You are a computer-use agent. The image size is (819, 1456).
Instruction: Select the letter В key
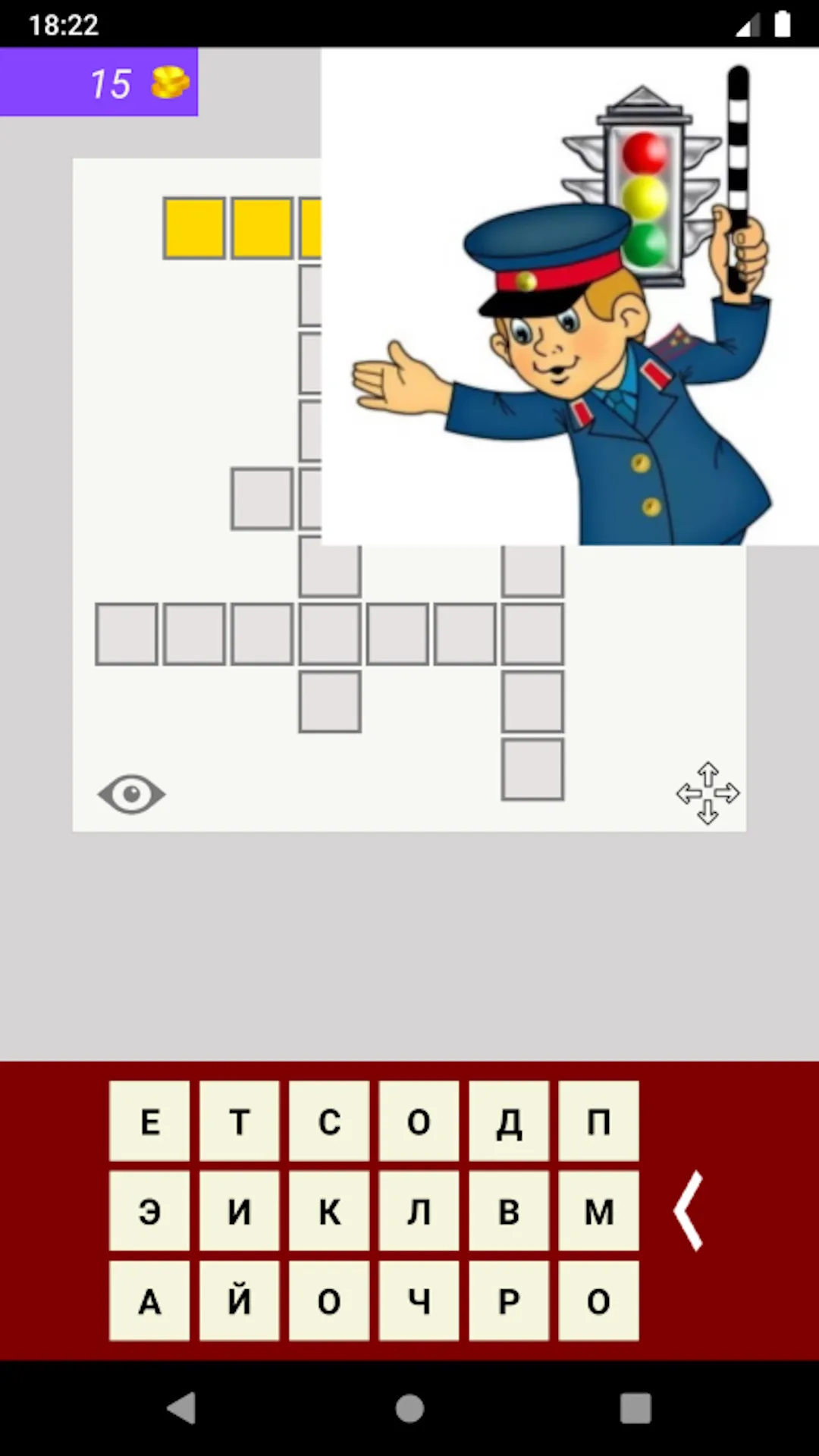click(x=509, y=1211)
